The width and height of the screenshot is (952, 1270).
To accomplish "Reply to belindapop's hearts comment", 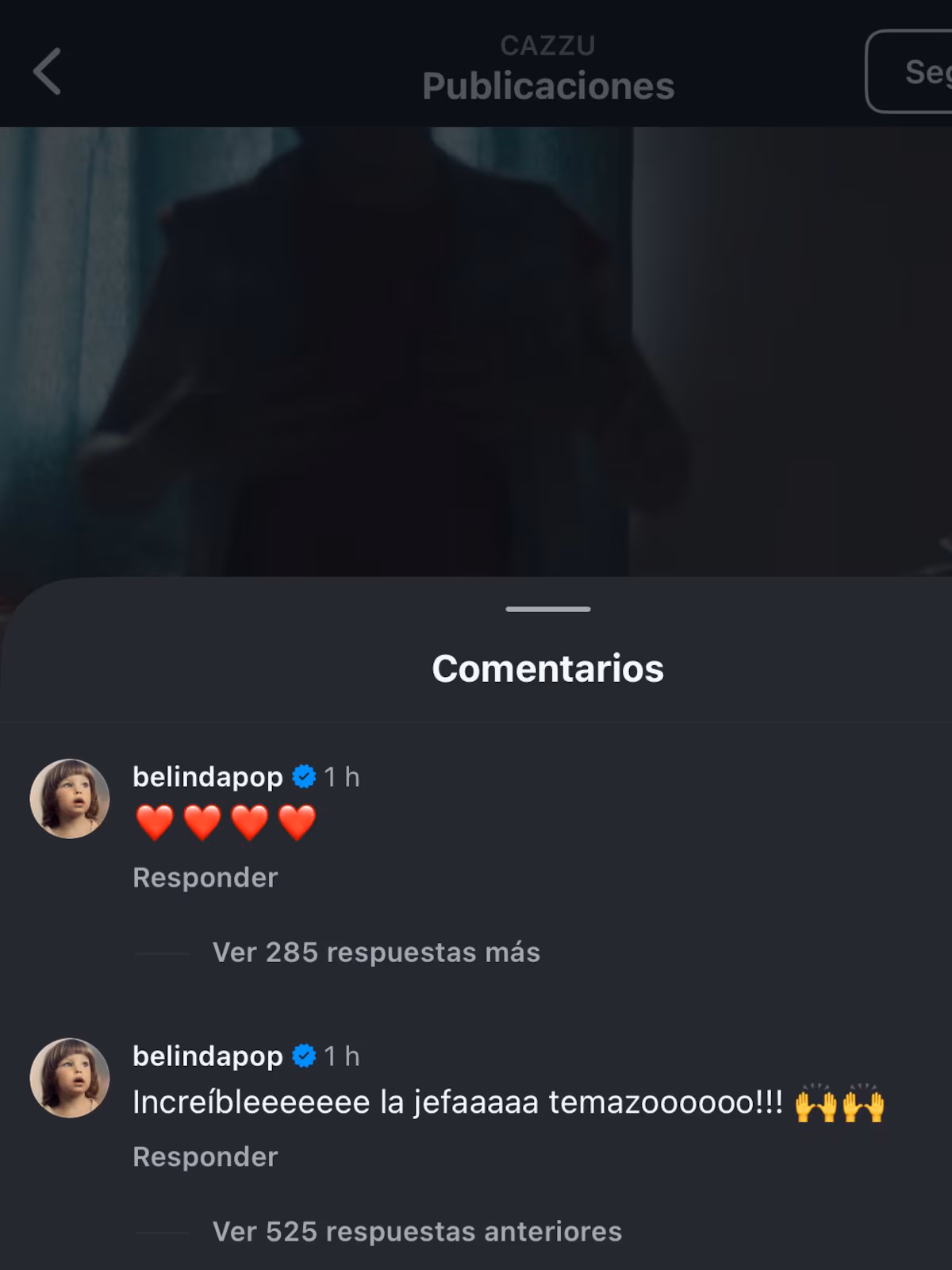I will point(205,877).
